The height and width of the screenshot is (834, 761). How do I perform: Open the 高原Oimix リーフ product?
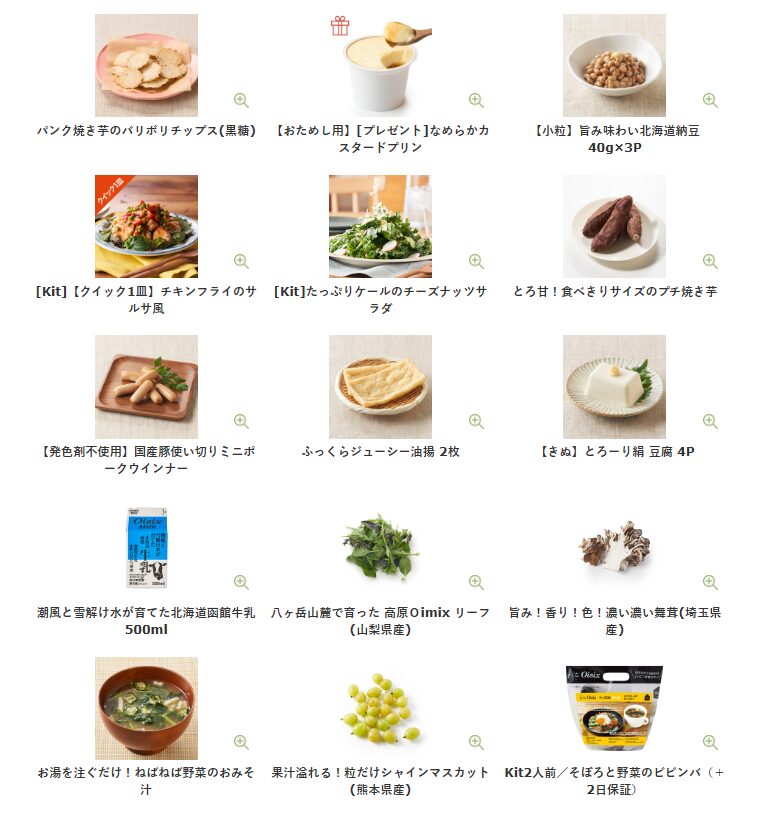coord(380,547)
